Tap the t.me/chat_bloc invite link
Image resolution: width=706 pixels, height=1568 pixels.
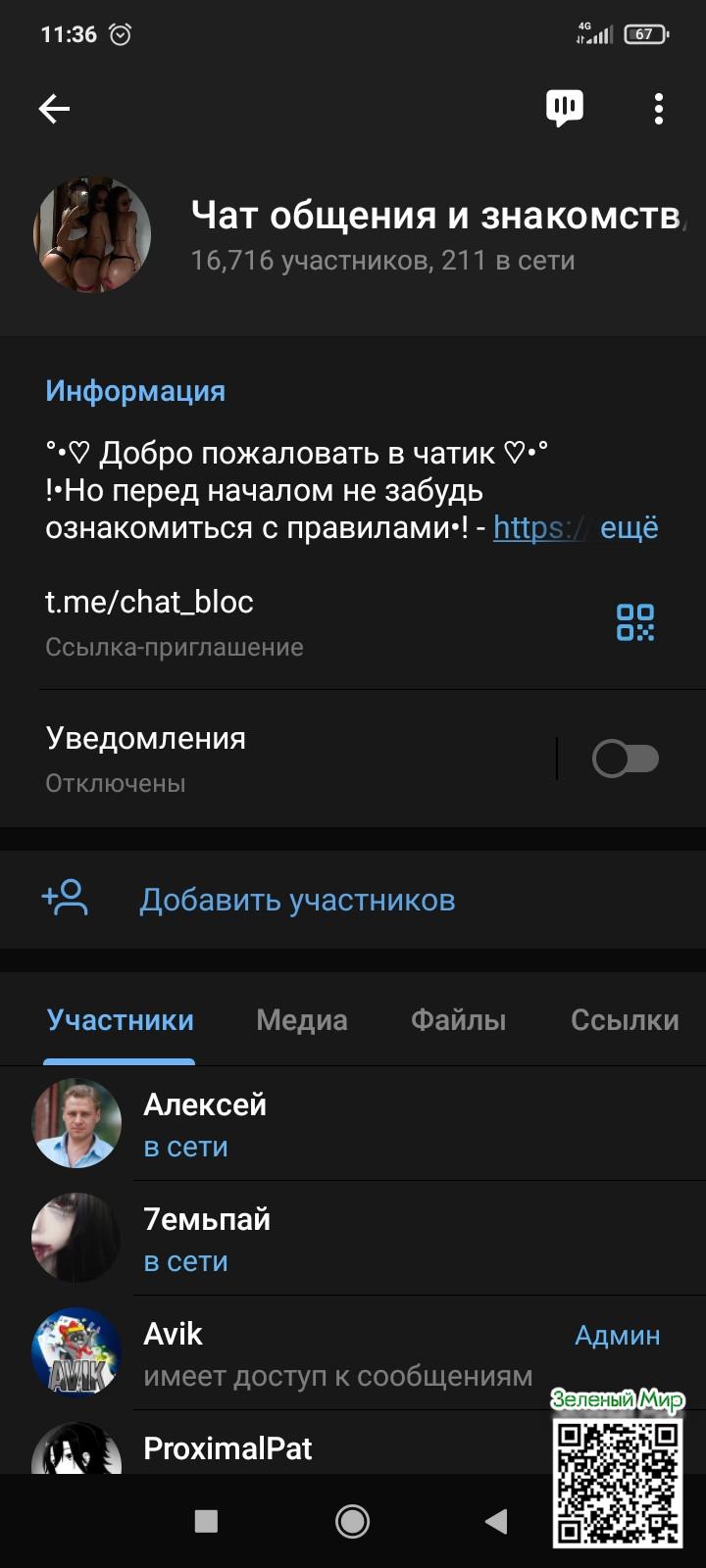point(150,602)
